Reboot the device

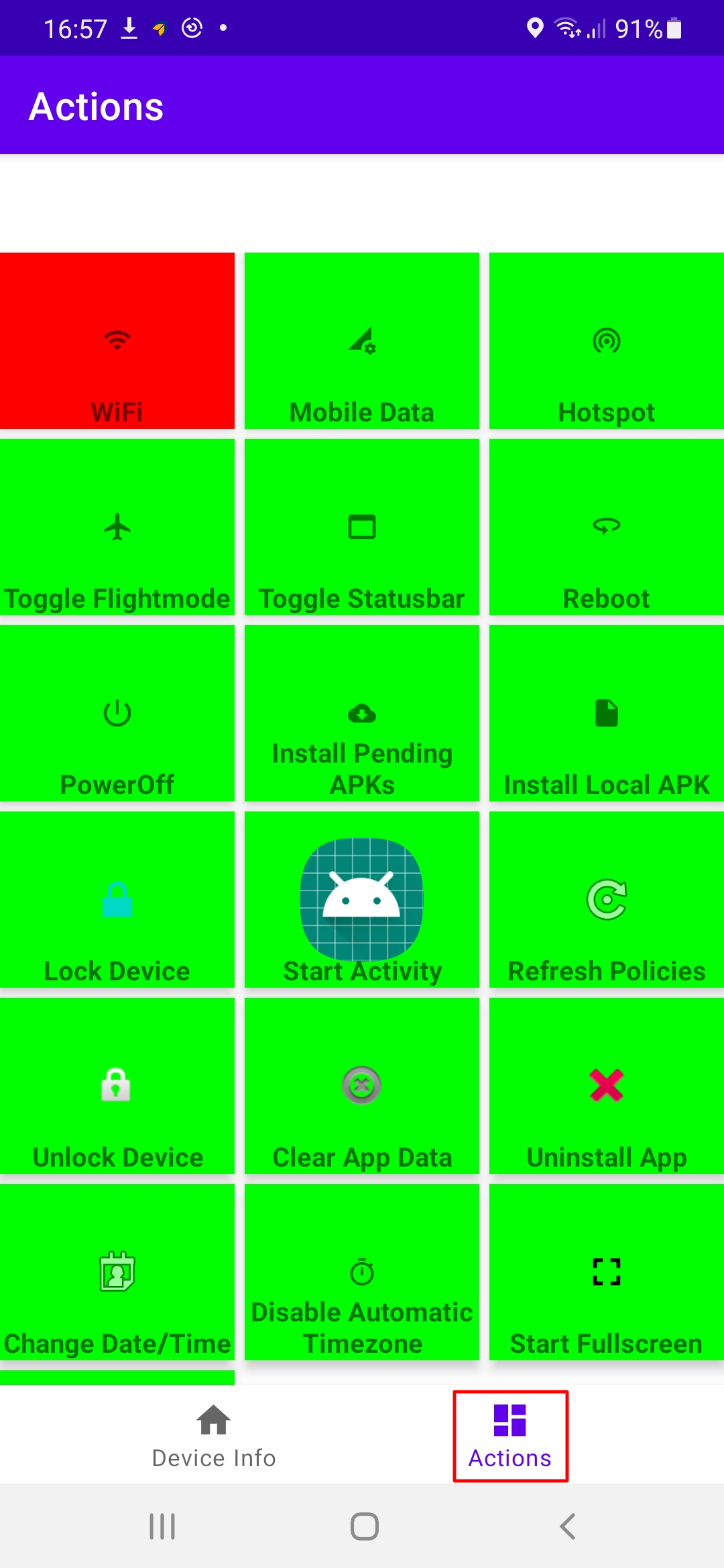pyautogui.click(x=607, y=527)
